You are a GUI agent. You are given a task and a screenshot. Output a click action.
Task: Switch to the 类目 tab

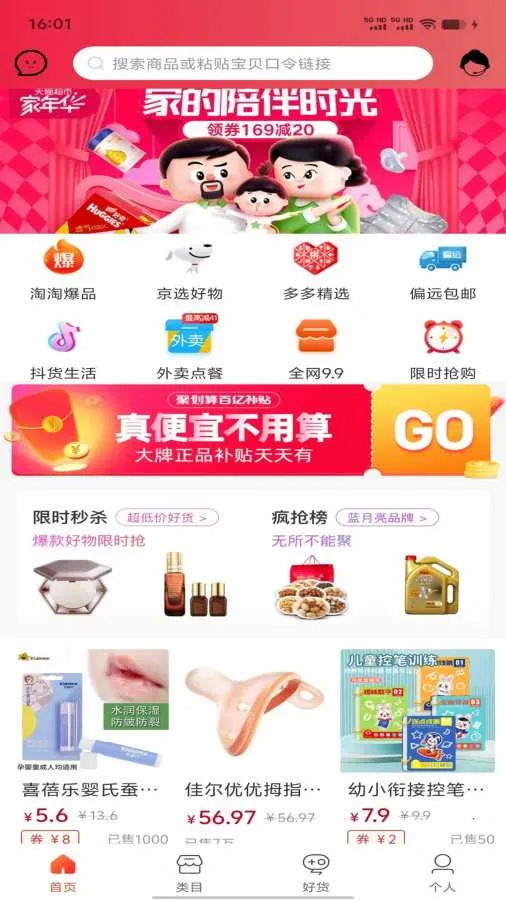189,873
